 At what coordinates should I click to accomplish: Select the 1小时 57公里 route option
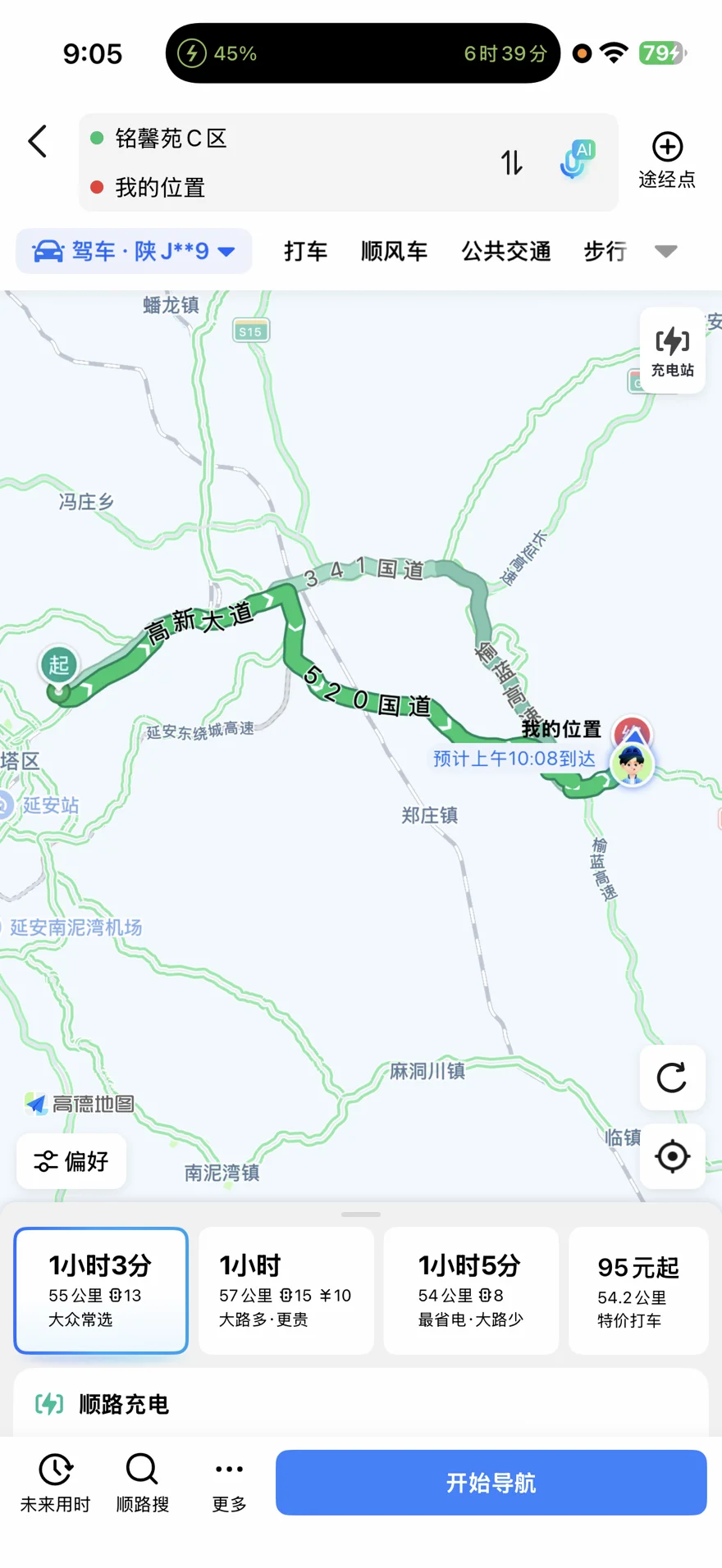coord(286,1290)
